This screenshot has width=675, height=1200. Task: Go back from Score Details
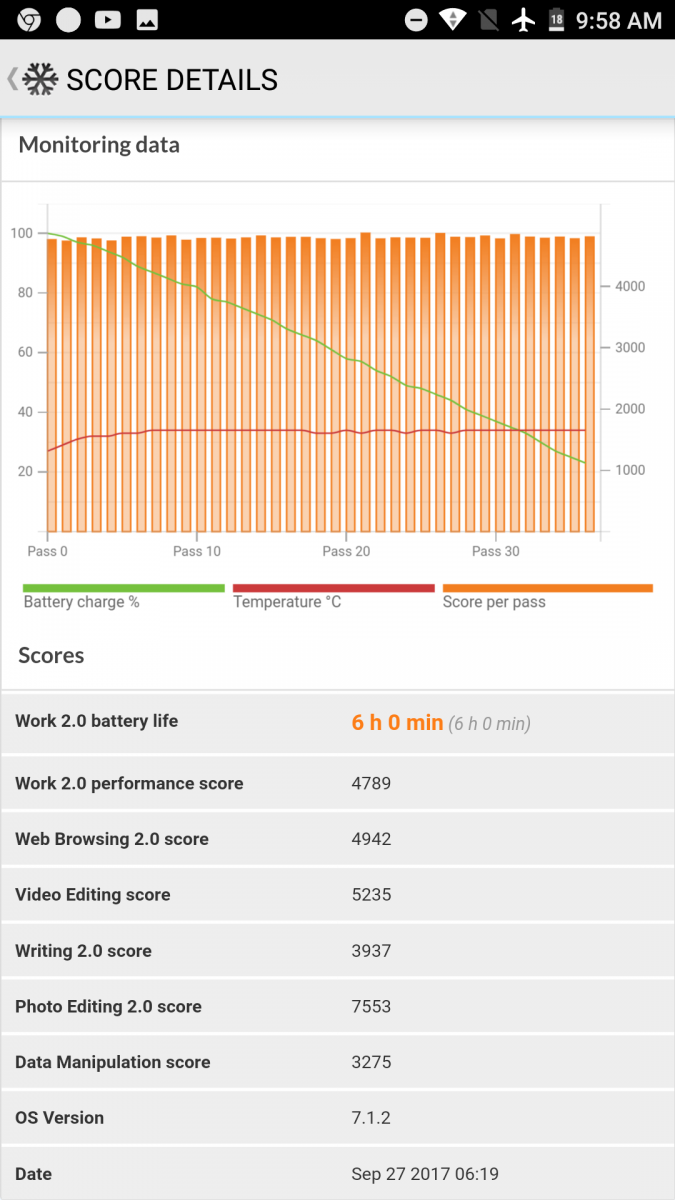[x=13, y=79]
